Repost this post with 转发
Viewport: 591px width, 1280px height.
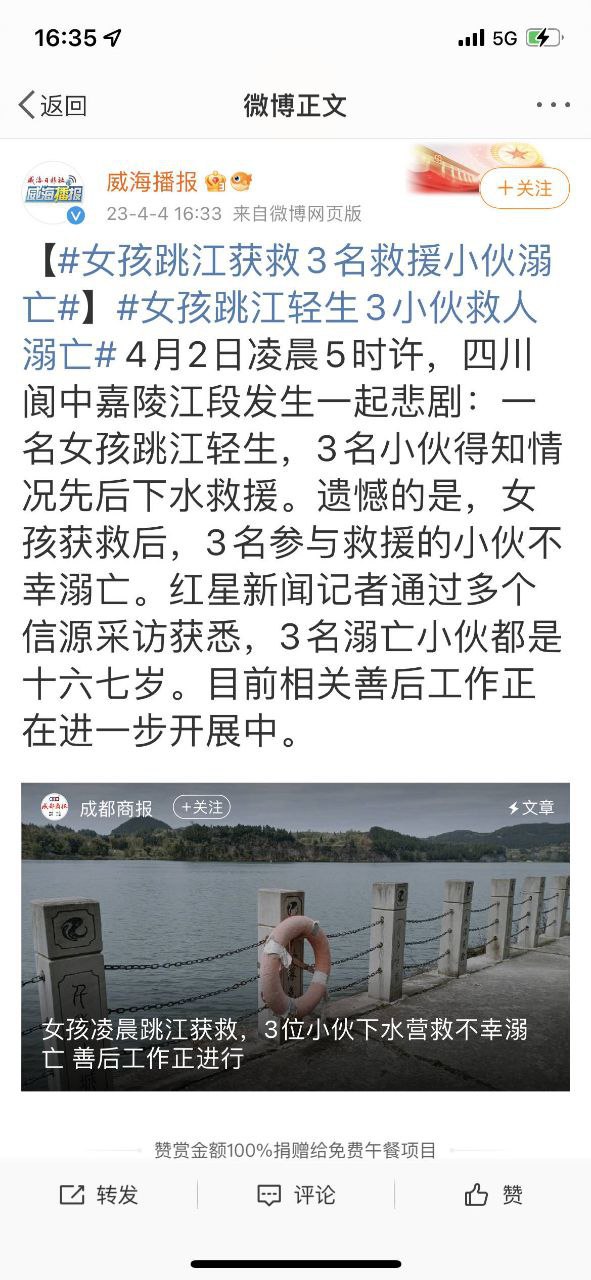coord(98,1194)
